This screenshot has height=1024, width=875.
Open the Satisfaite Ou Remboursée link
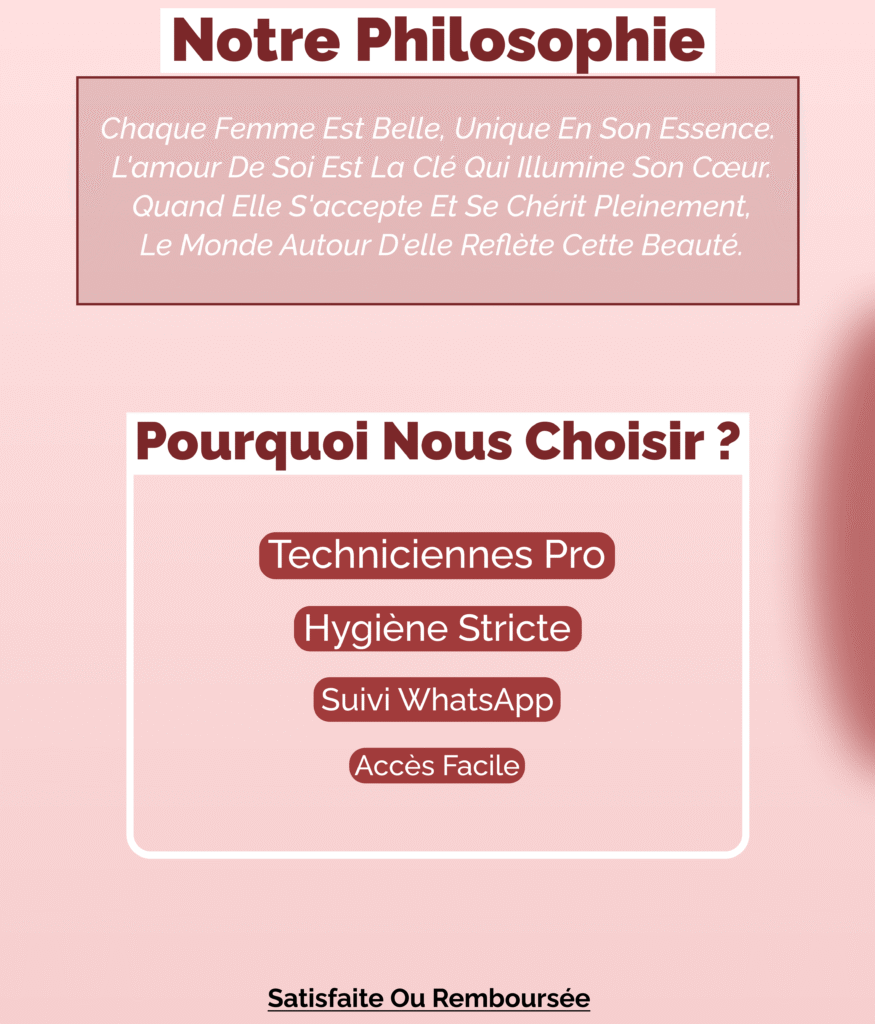429,998
